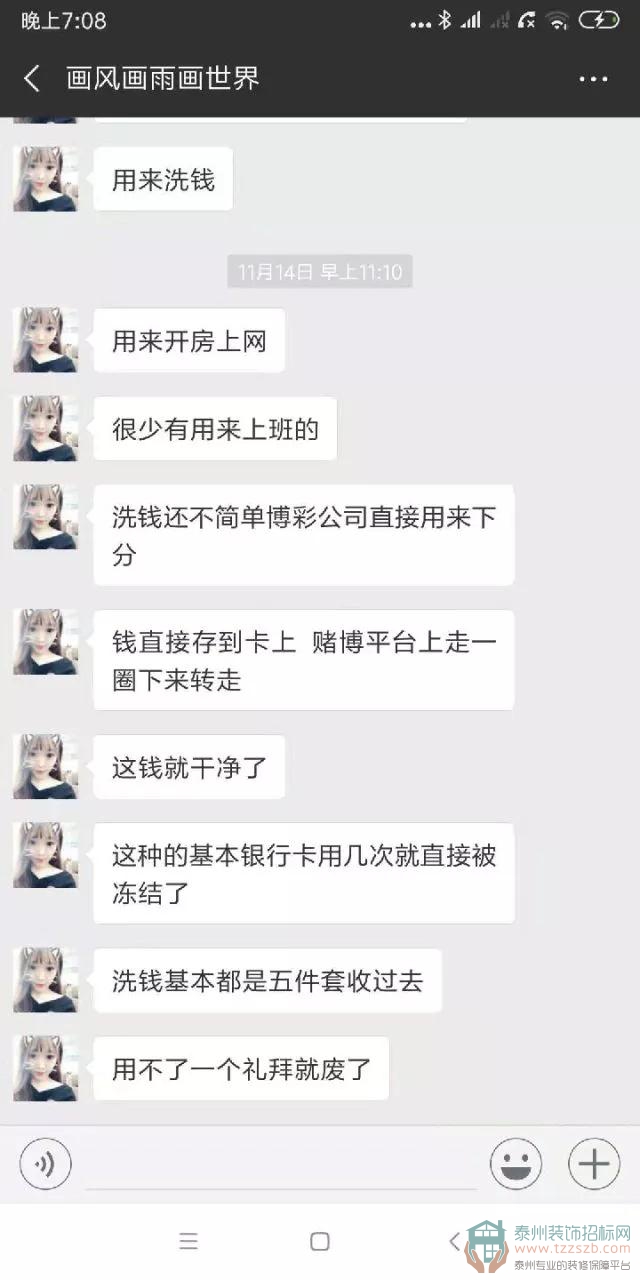Switch to voice message input
Image resolution: width=640 pixels, height=1280 pixels.
(x=46, y=1165)
